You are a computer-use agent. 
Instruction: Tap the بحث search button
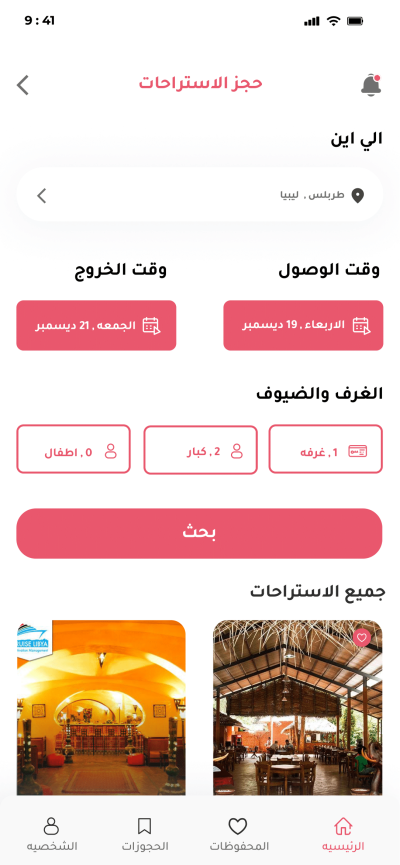click(199, 533)
